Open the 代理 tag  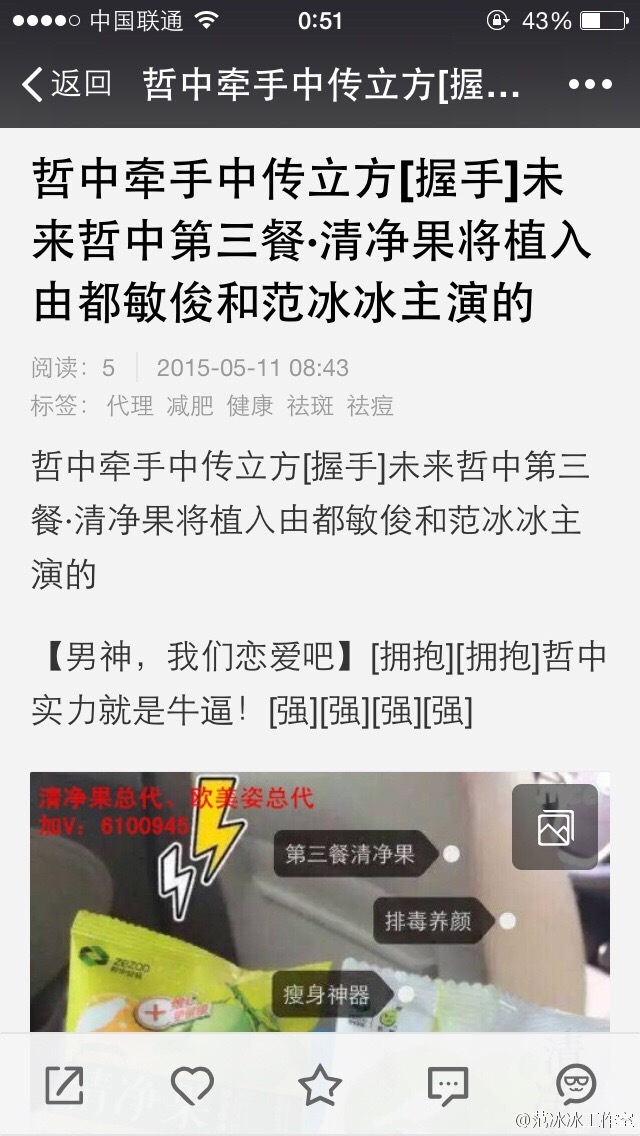point(129,405)
